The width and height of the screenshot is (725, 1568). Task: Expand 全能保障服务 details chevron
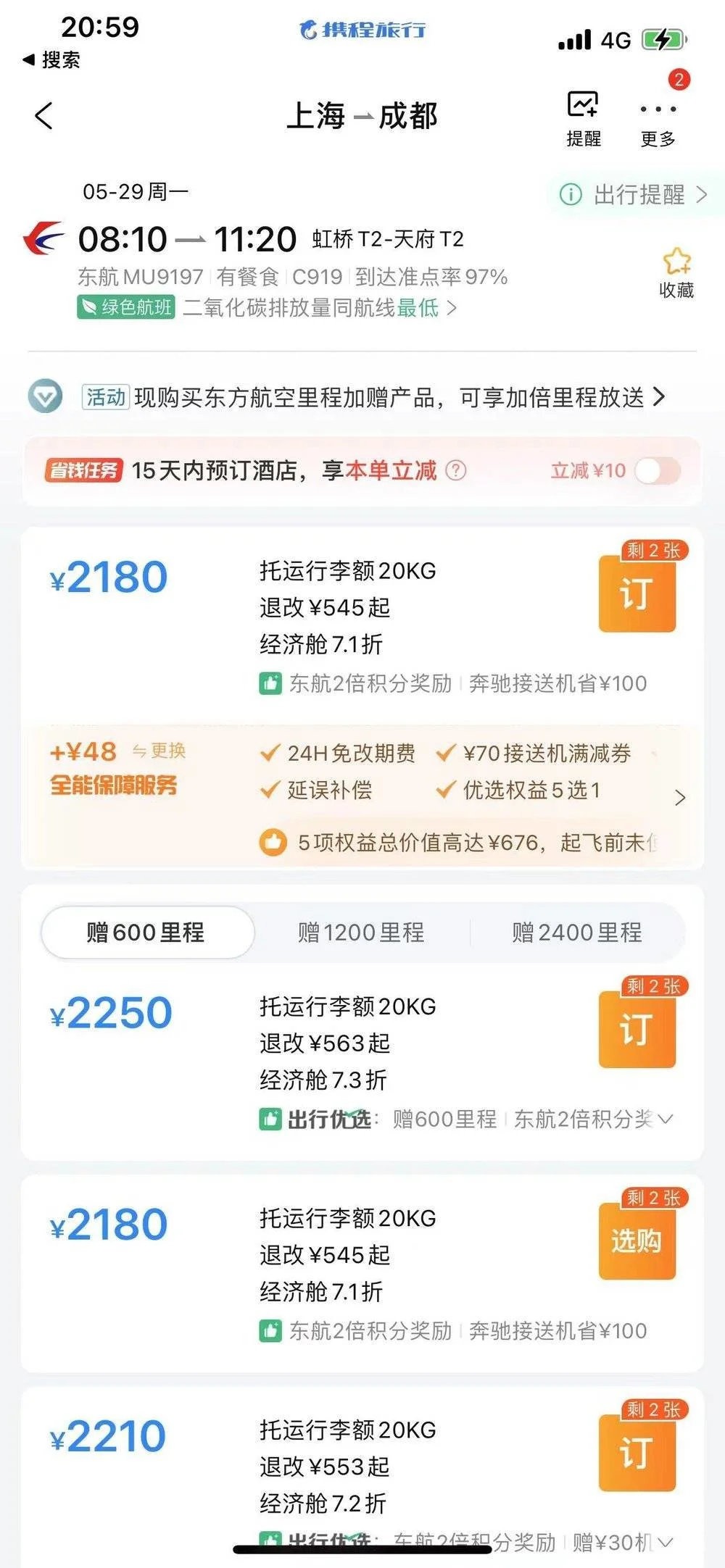679,798
